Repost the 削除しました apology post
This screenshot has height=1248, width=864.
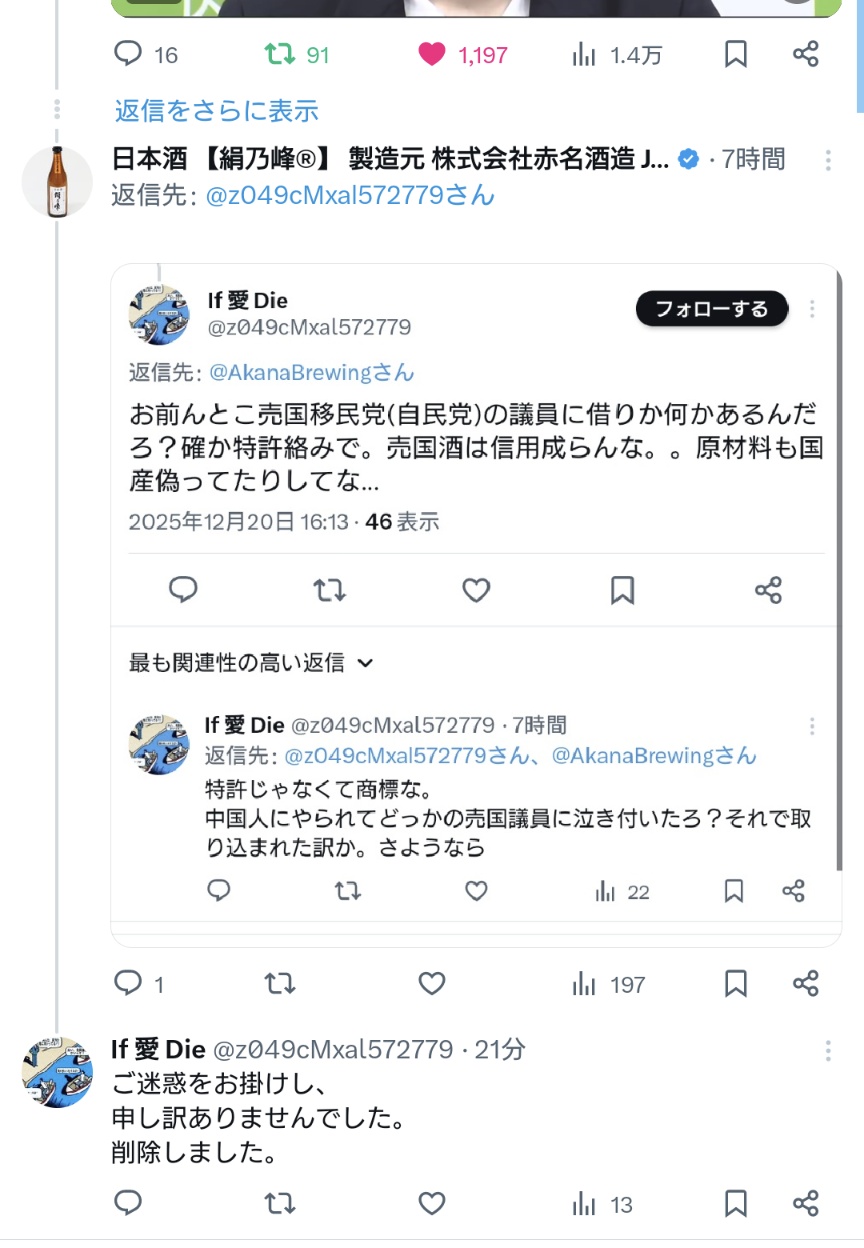(280, 1204)
